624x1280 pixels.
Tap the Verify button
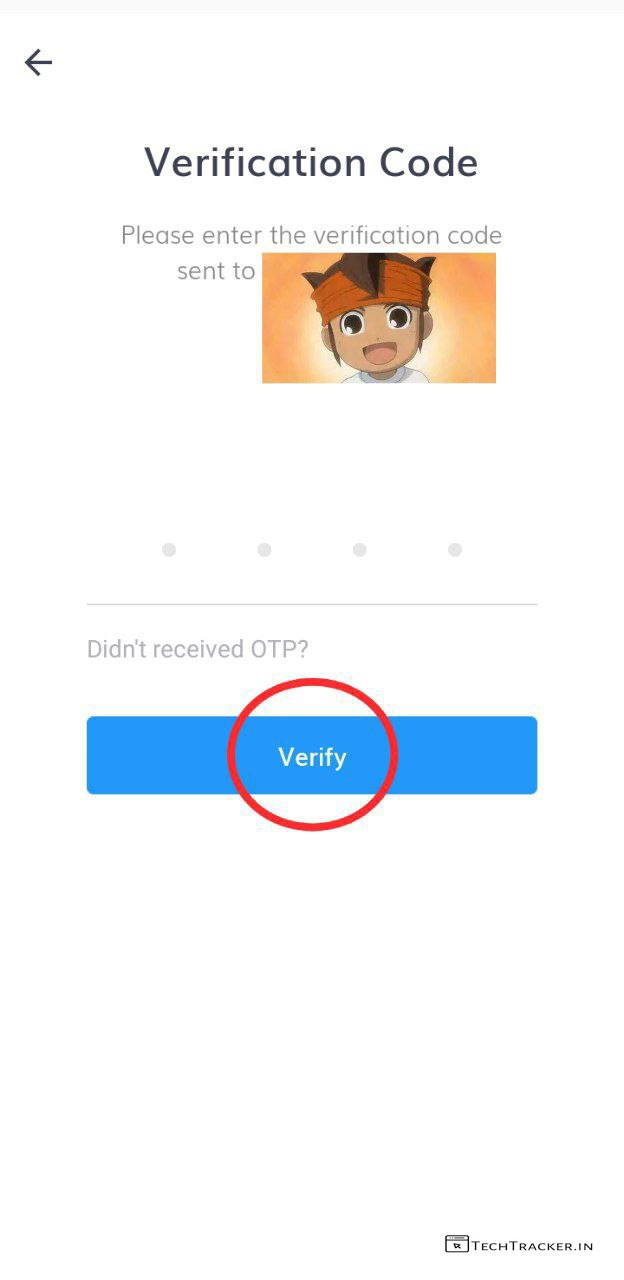click(x=312, y=756)
